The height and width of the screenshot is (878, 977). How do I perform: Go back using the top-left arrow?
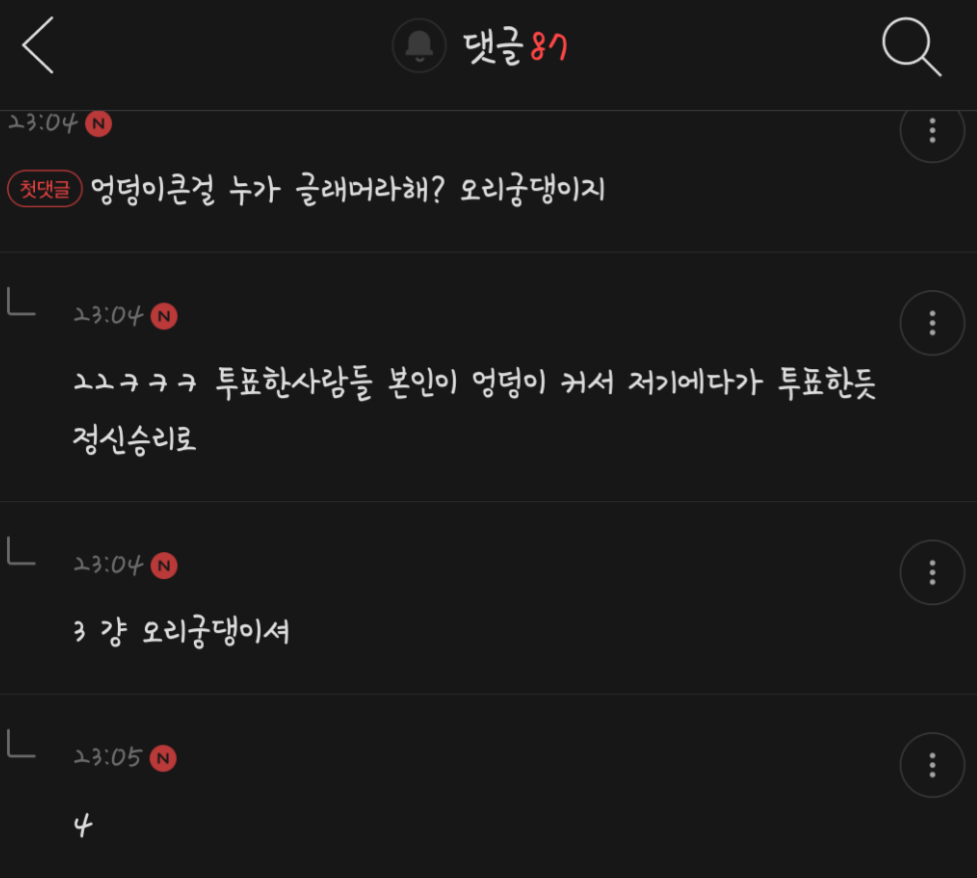38,46
